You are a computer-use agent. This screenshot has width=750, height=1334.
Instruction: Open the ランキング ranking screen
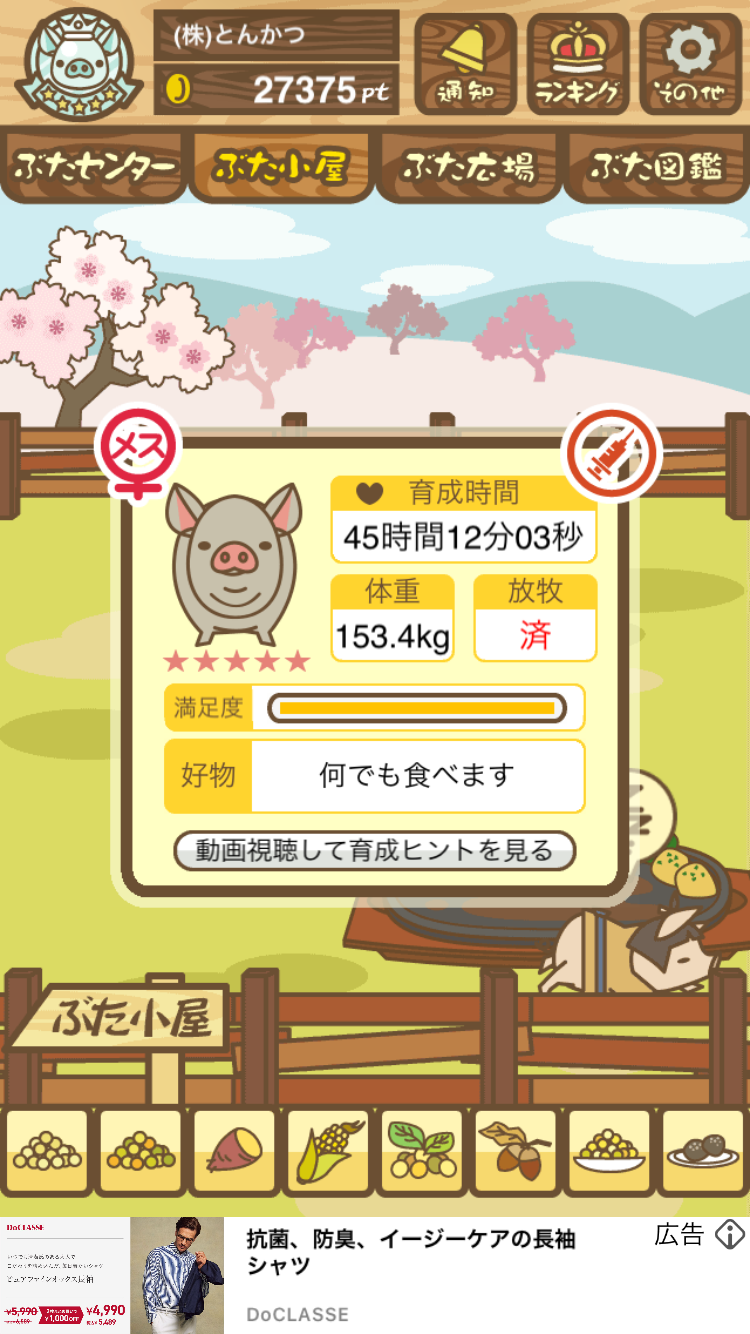(x=578, y=64)
